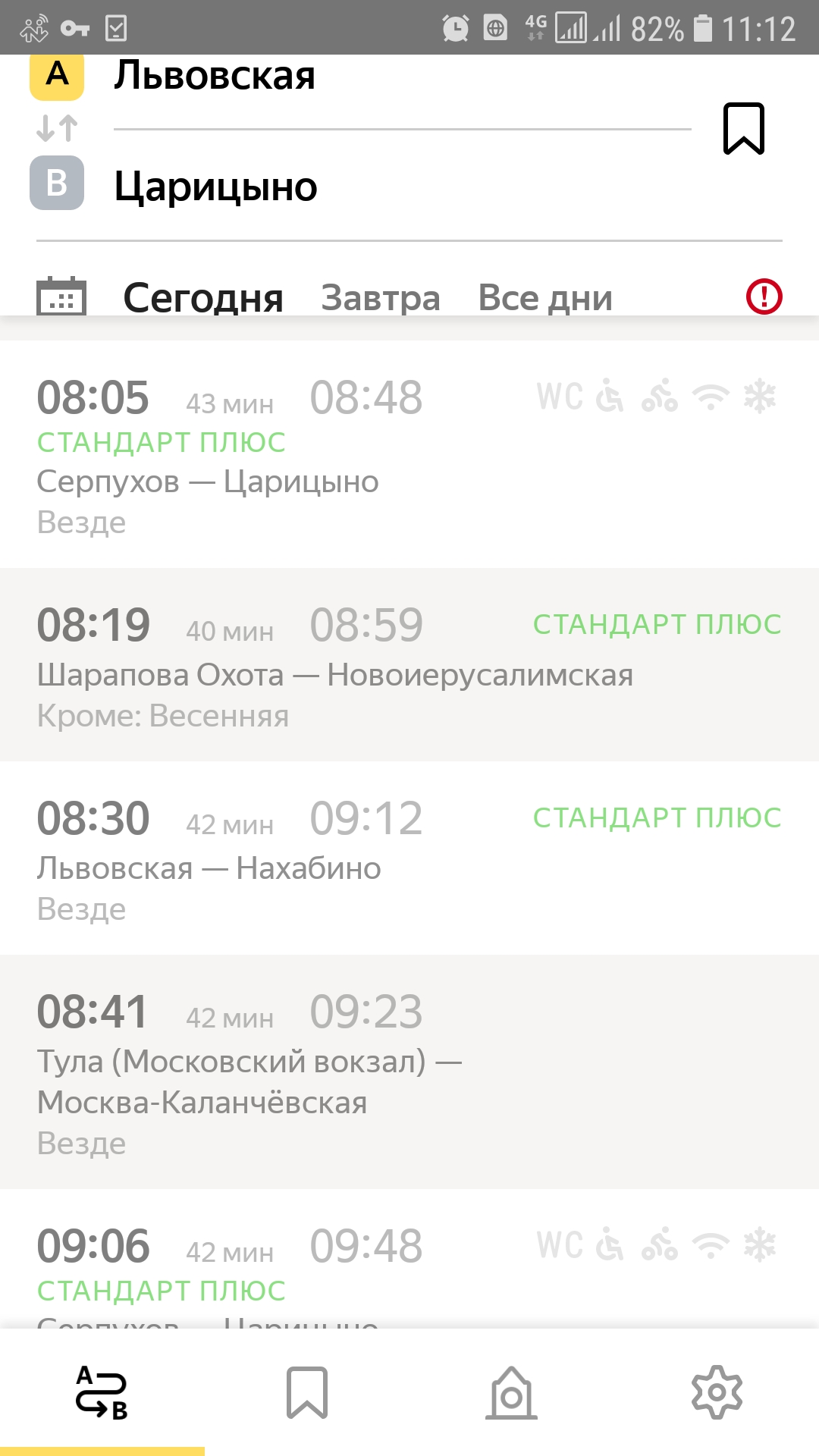Image resolution: width=819 pixels, height=1456 pixels.
Task: Switch to the Завтра schedule
Action: pyautogui.click(x=381, y=298)
